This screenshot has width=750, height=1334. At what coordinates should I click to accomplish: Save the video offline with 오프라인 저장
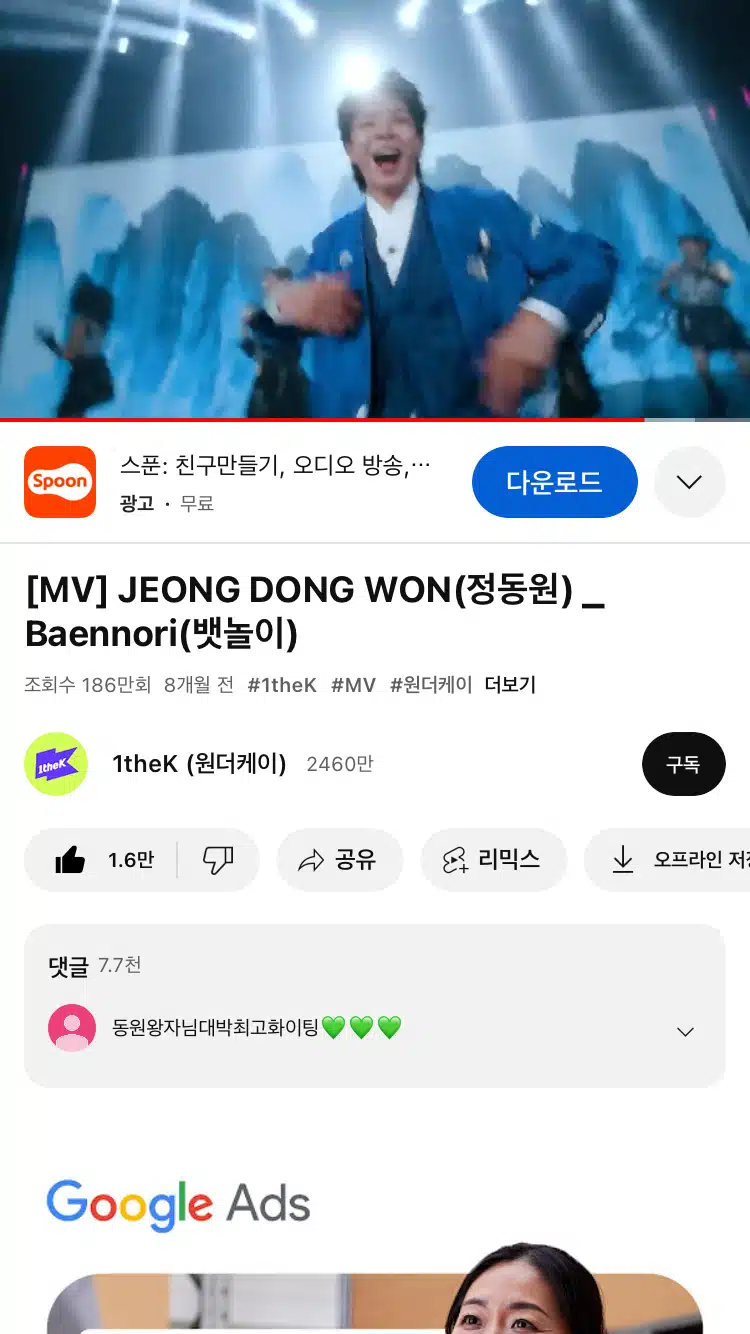click(x=667, y=860)
